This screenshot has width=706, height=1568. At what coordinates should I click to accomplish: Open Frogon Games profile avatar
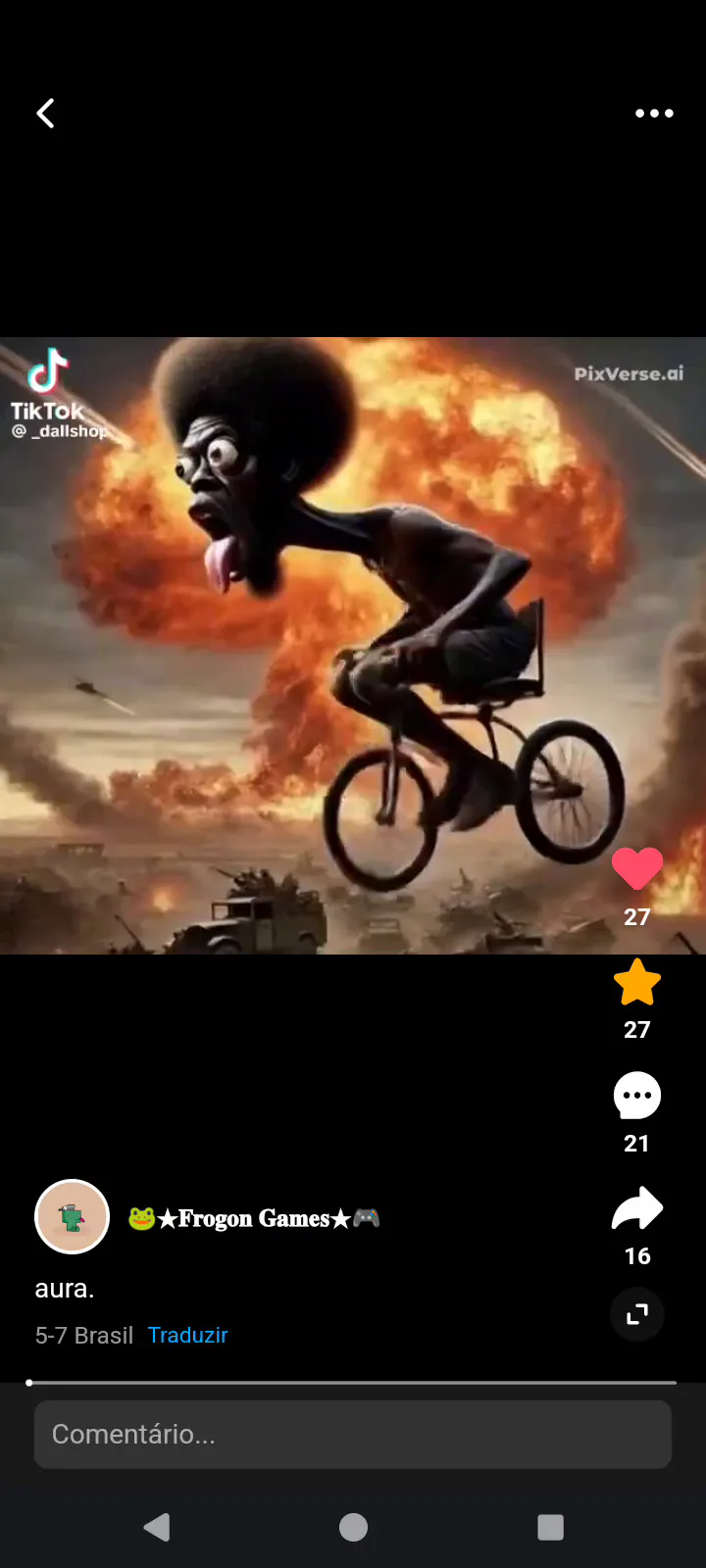point(72,1216)
